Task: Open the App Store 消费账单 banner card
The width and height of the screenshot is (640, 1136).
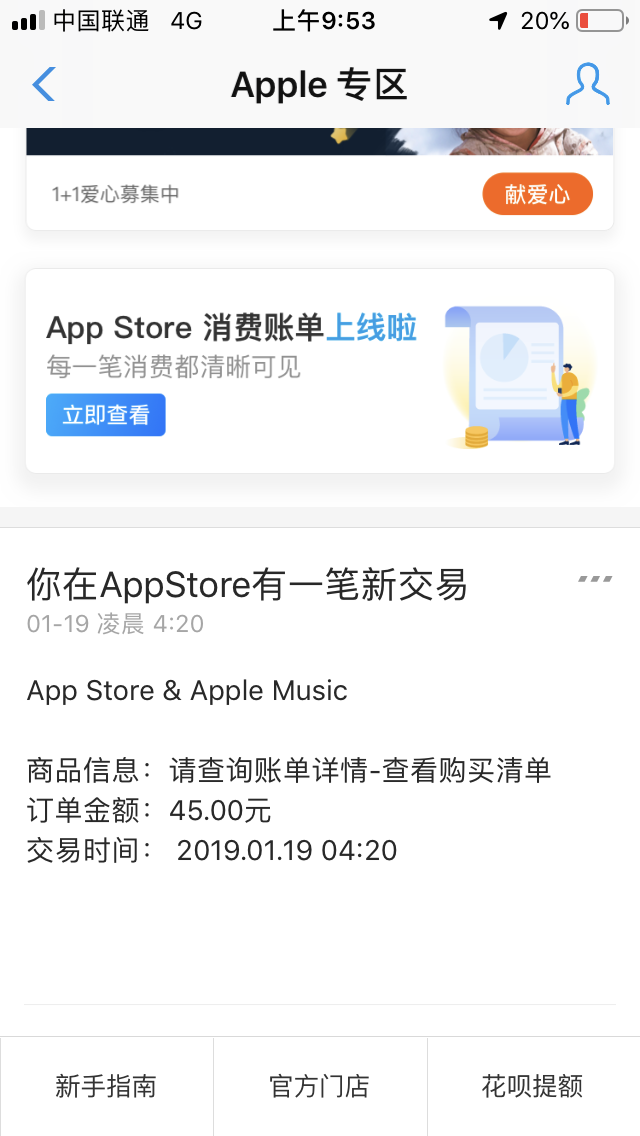Action: point(320,370)
